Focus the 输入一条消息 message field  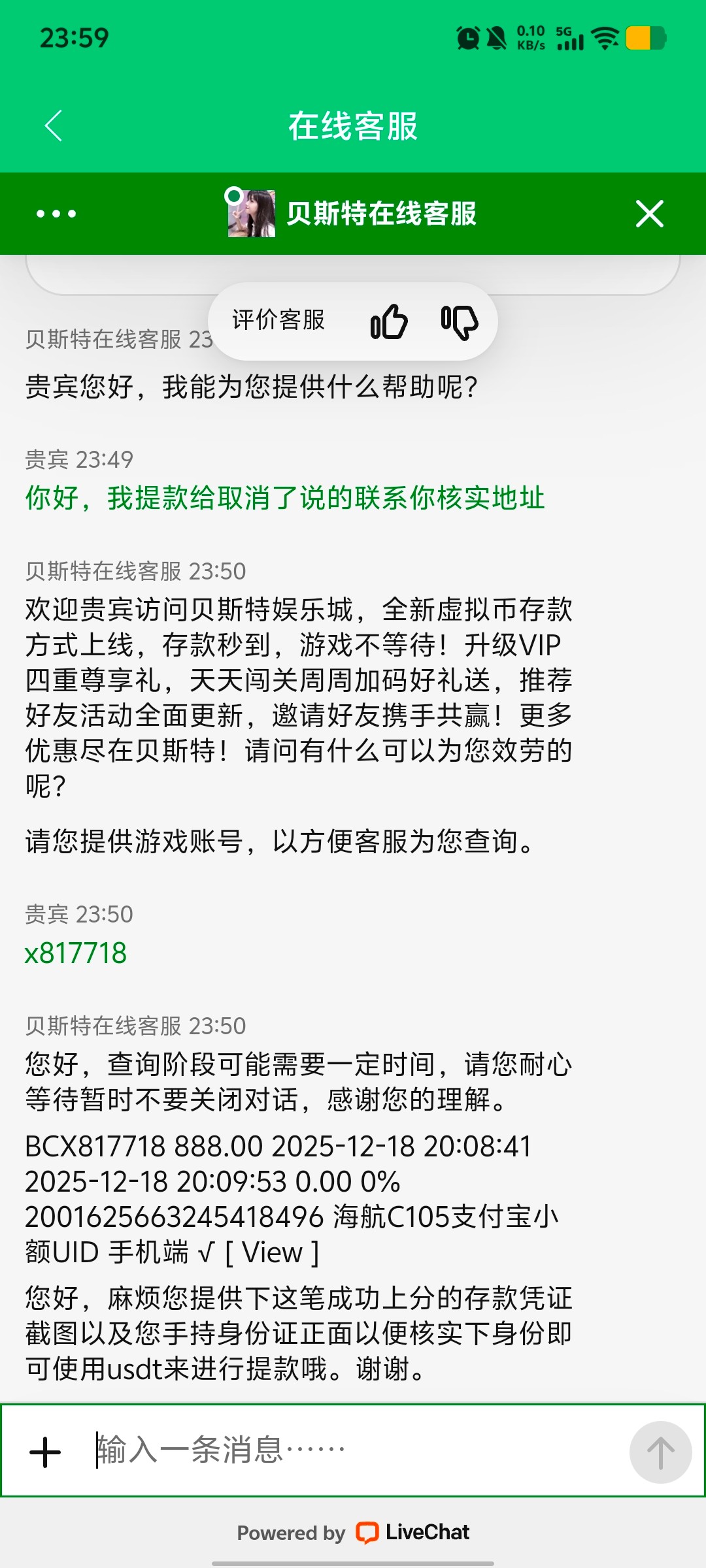(x=353, y=1450)
